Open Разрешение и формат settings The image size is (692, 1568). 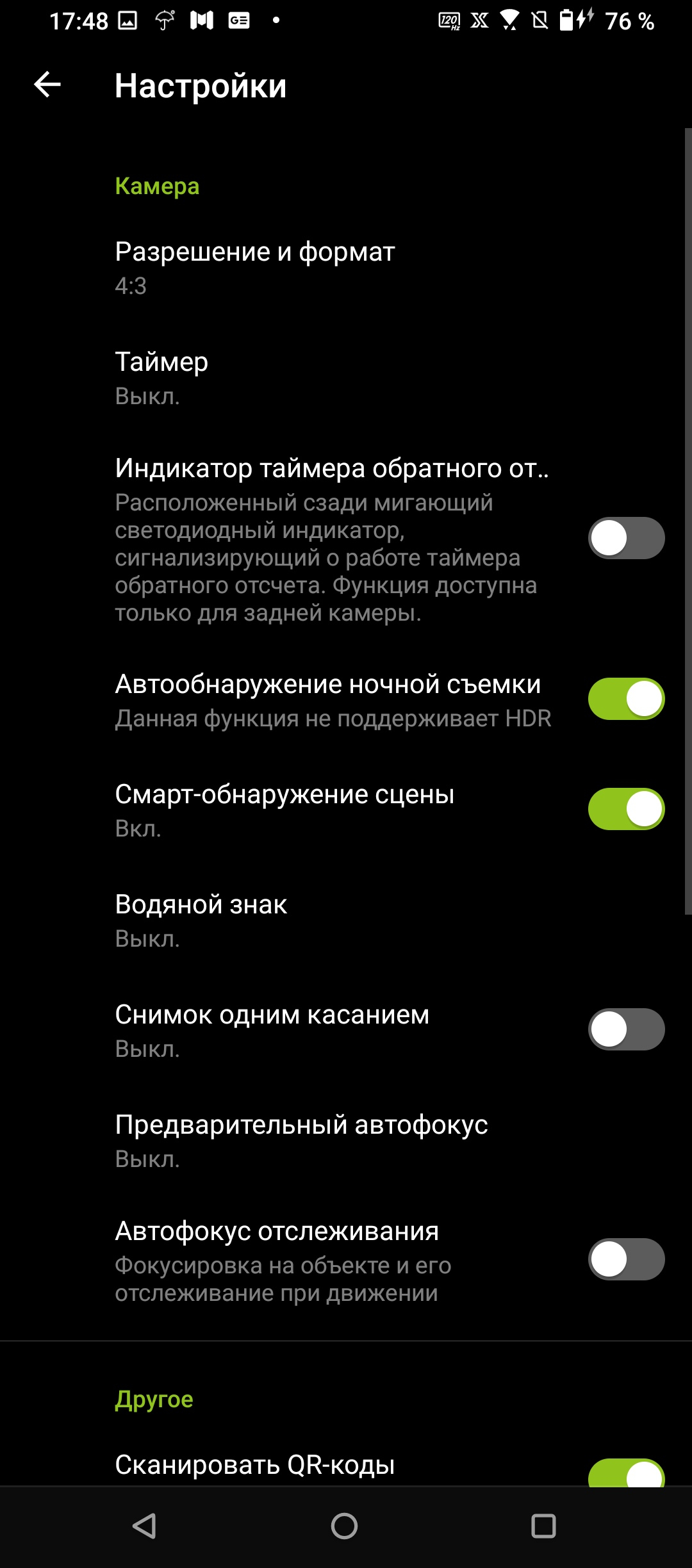(346, 268)
